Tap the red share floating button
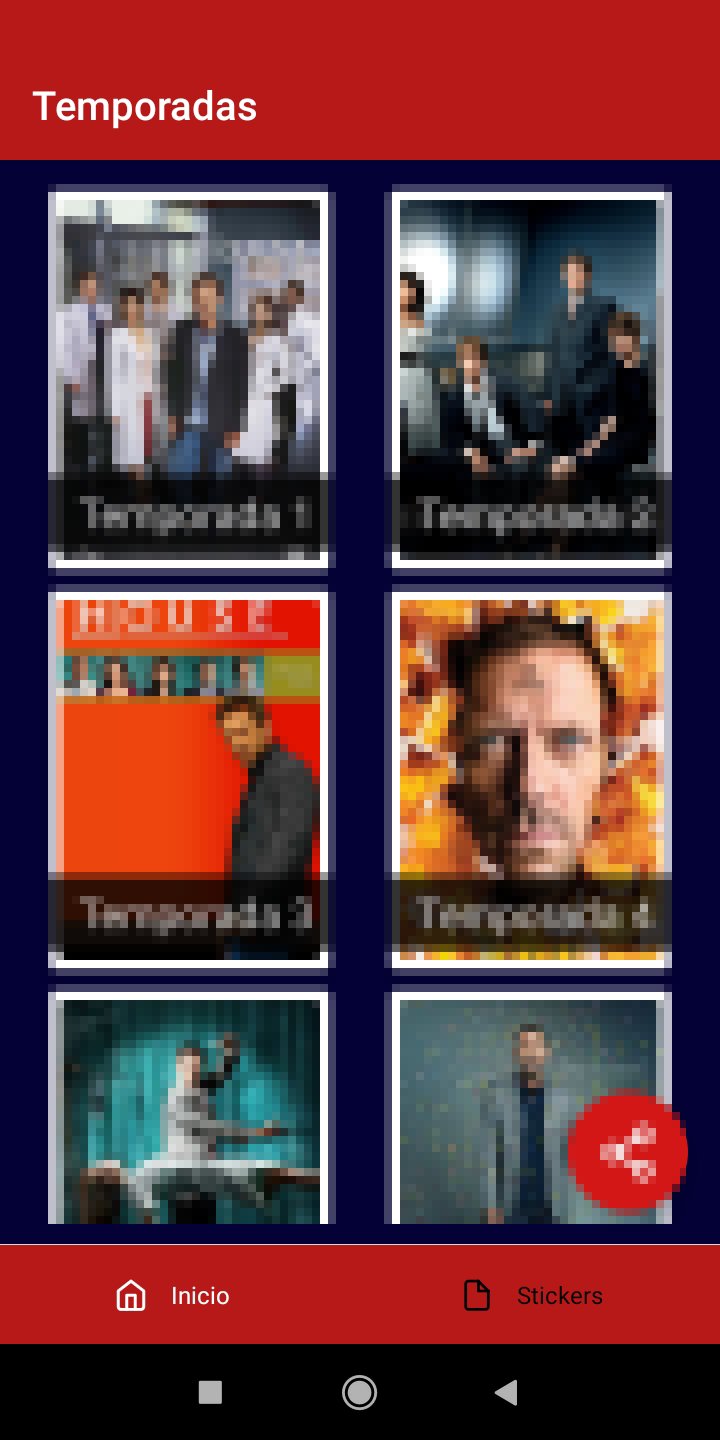The width and height of the screenshot is (720, 1440). coord(628,1151)
